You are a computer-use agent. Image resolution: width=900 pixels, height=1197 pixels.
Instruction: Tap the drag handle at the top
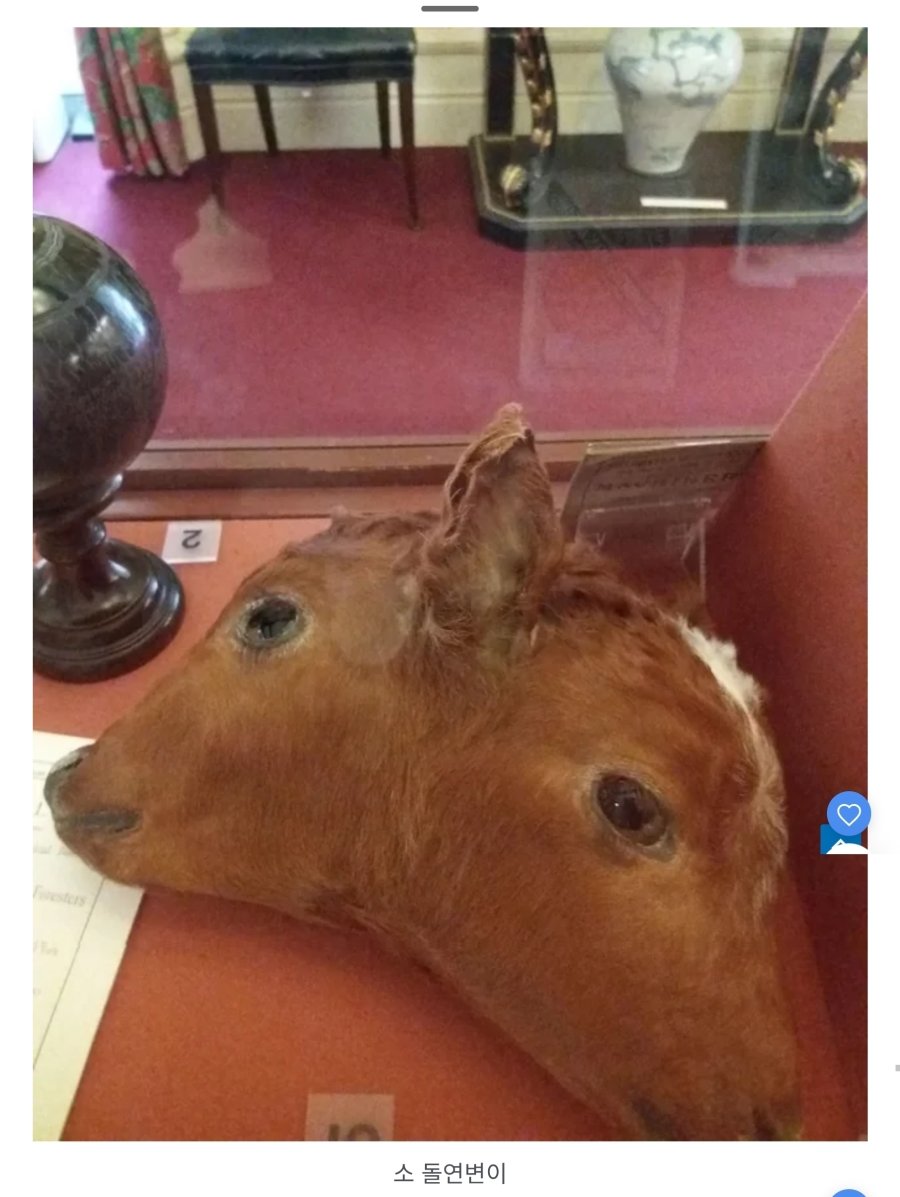coord(450,9)
